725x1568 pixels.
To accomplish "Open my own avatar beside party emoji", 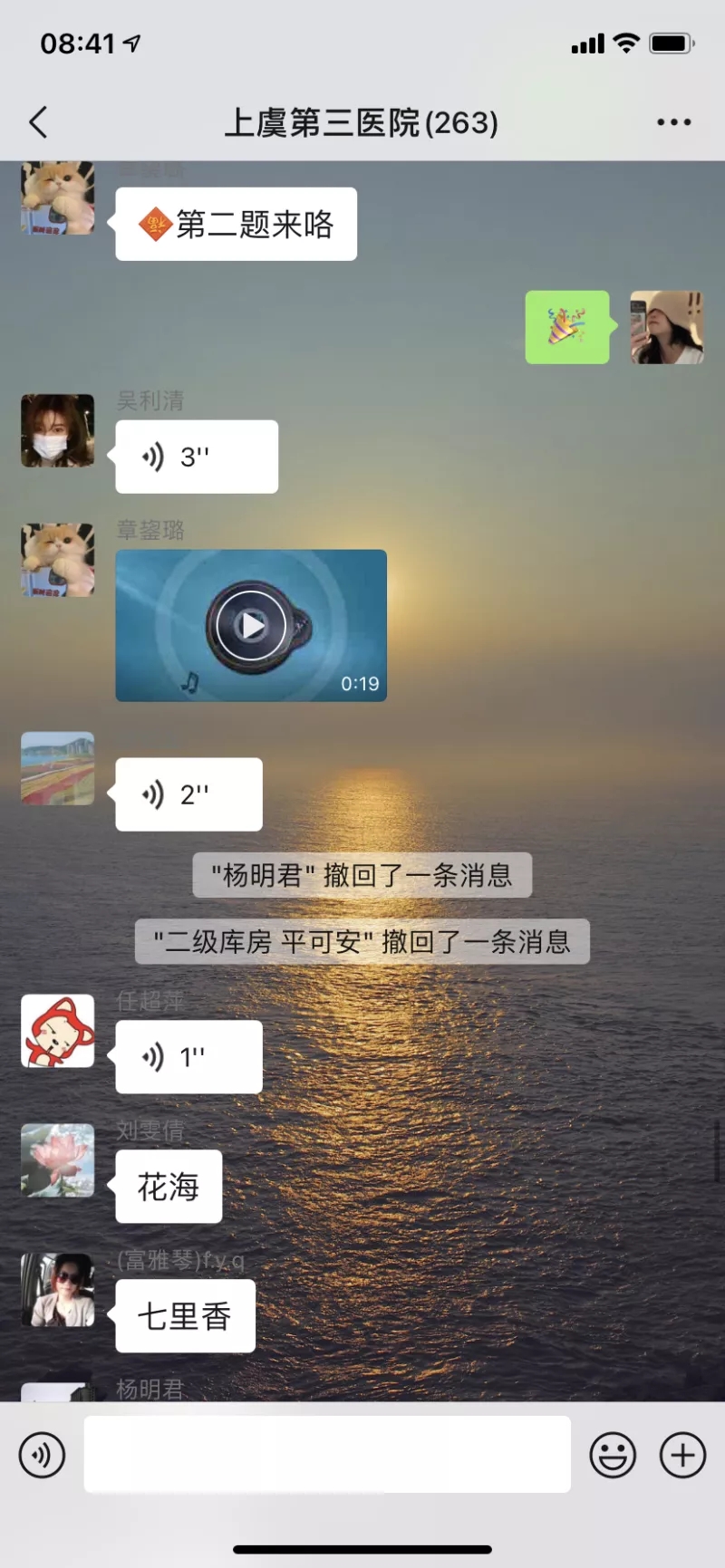I will [666, 327].
